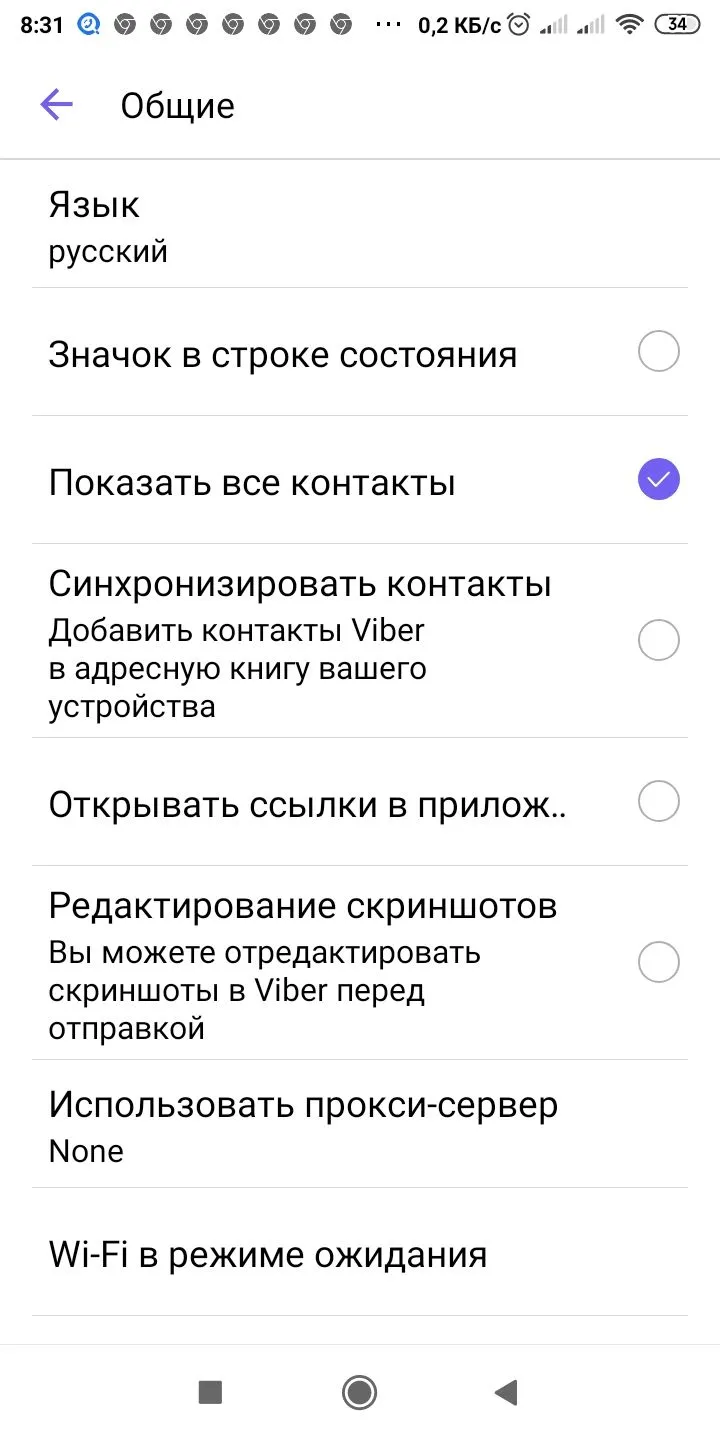The image size is (720, 1440).
Task: Open Использовать прокси-сервер settings
Action: point(360,1125)
